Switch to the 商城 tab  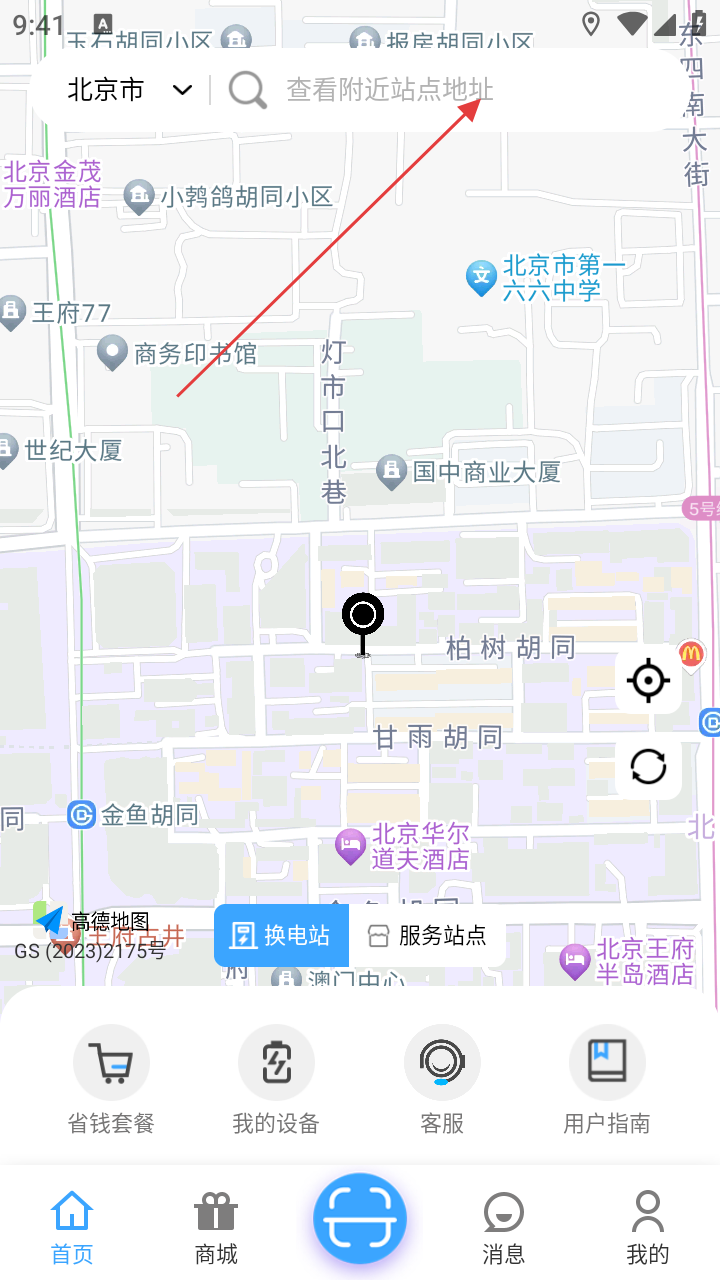(x=216, y=1227)
